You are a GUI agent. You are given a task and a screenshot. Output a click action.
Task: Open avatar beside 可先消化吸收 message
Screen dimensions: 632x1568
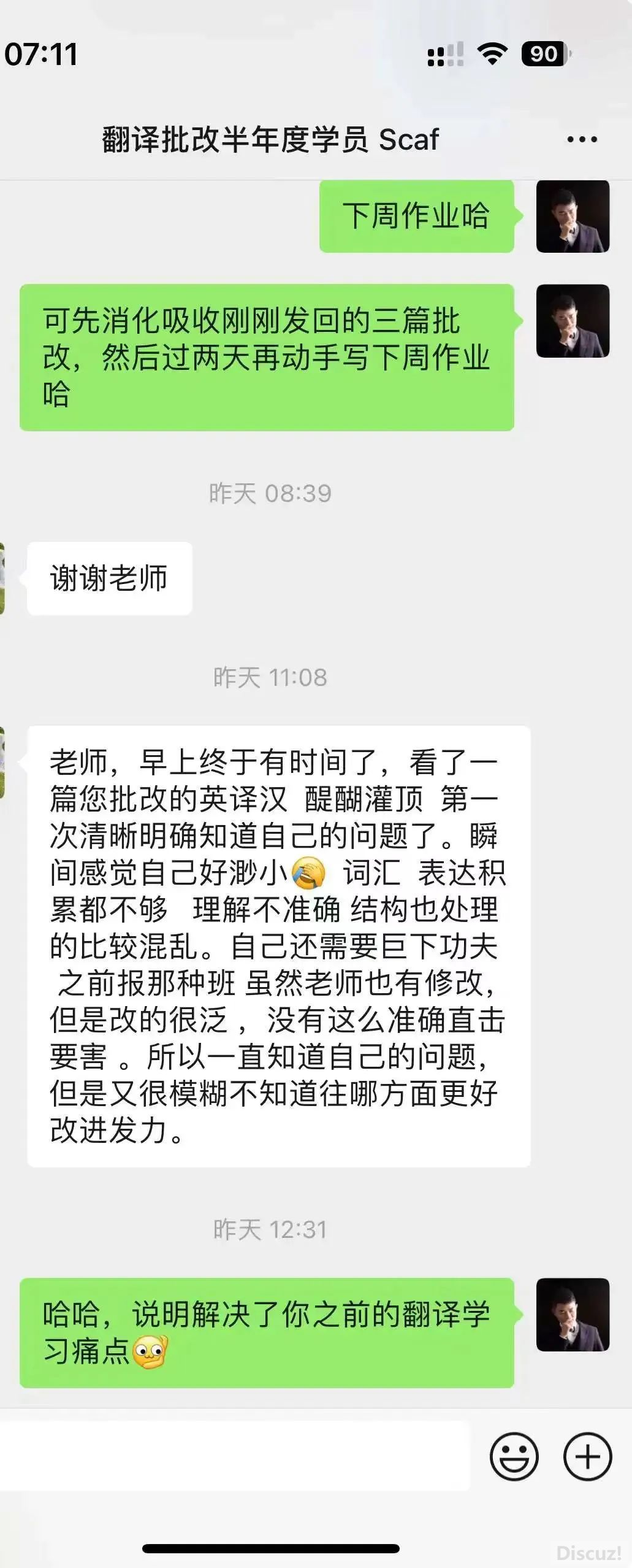[x=573, y=321]
